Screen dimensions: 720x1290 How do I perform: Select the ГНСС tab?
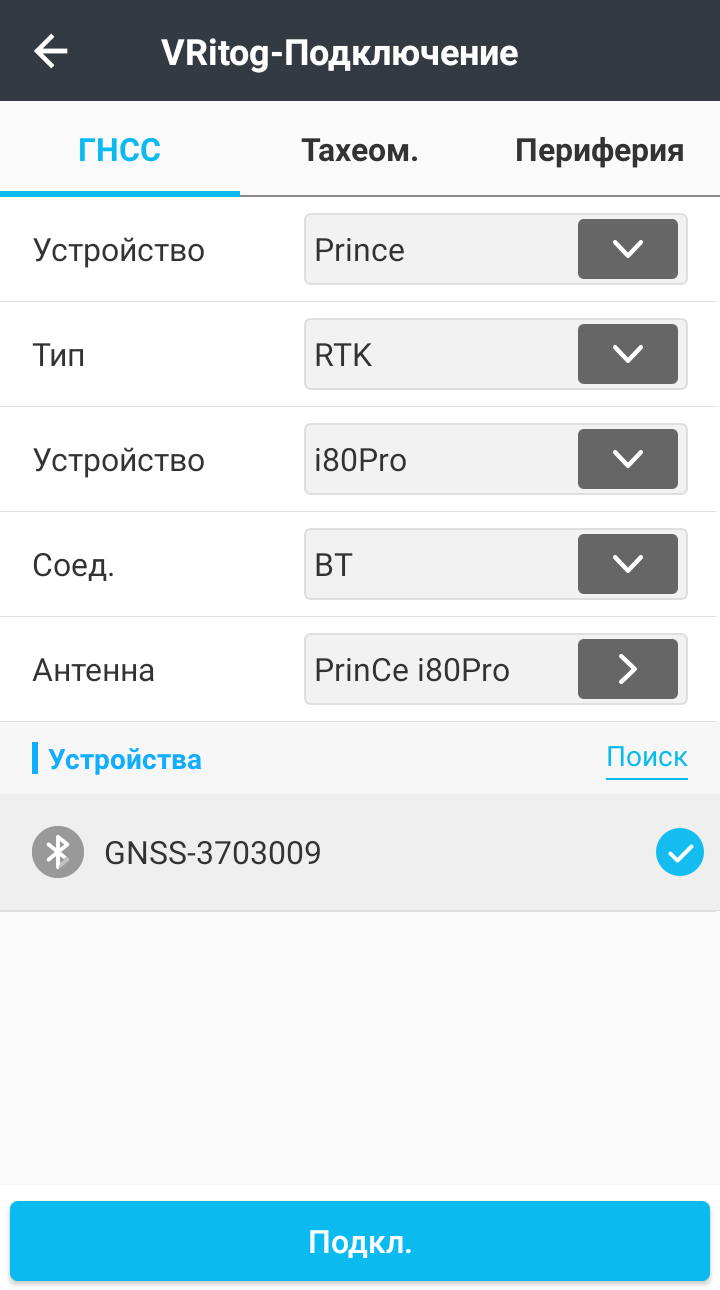120,150
